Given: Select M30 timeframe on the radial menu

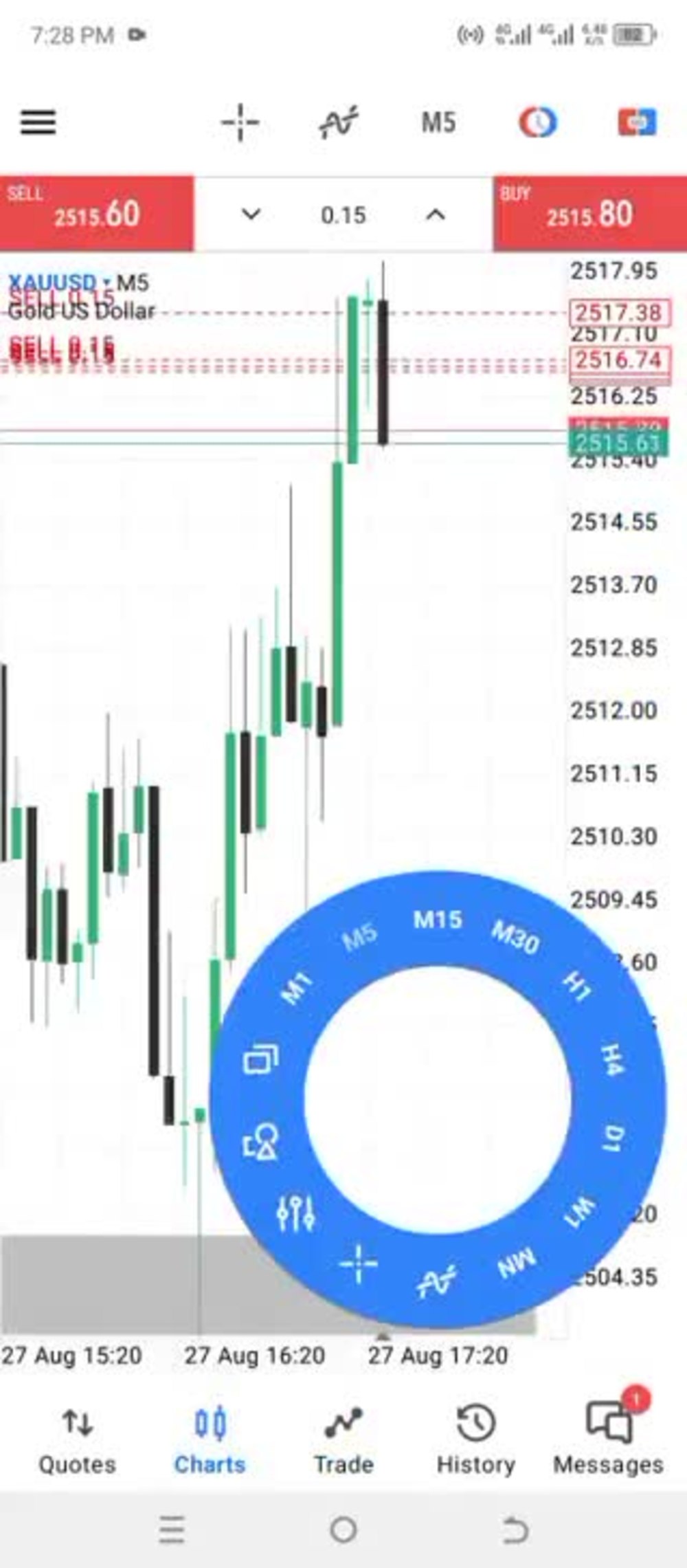Looking at the screenshot, I should (515, 937).
